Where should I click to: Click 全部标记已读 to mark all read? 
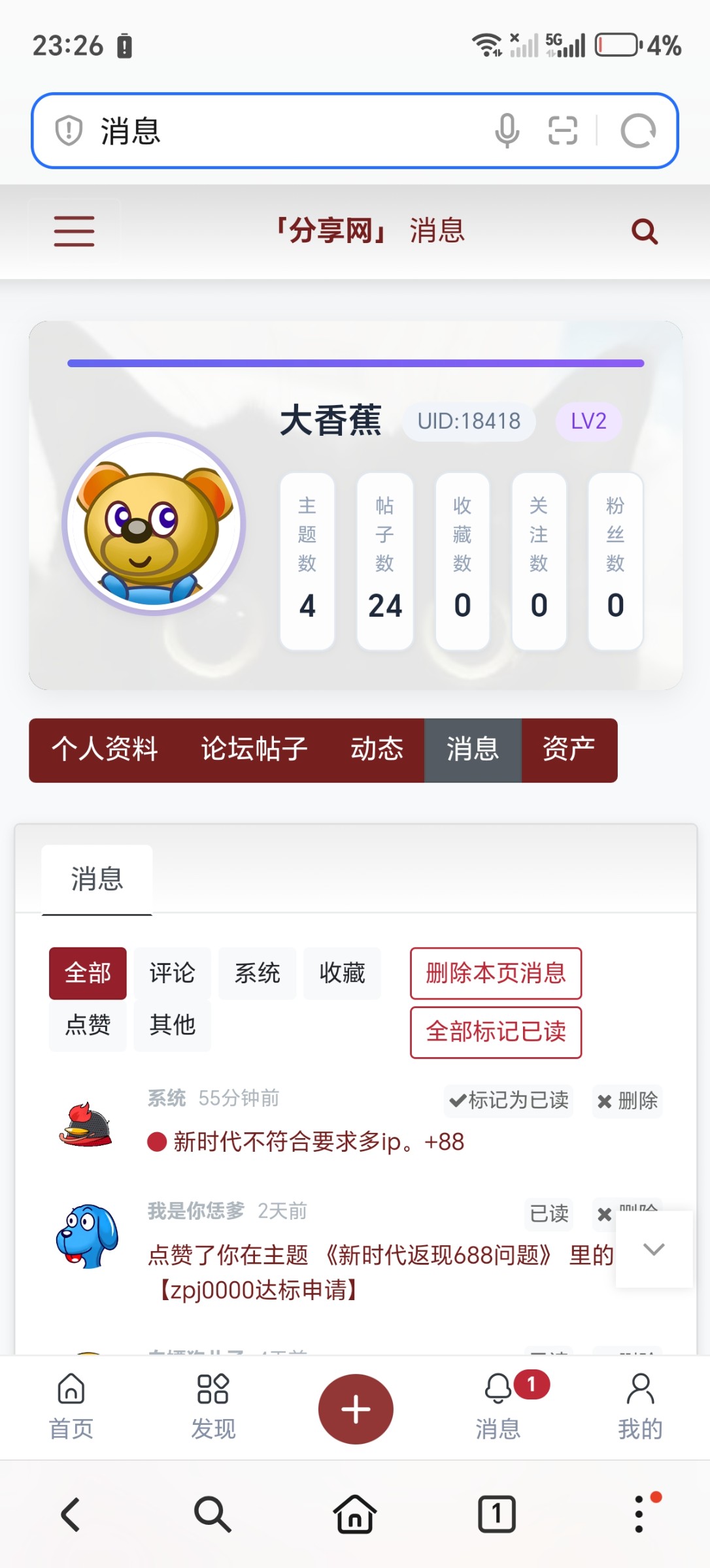pos(495,1033)
